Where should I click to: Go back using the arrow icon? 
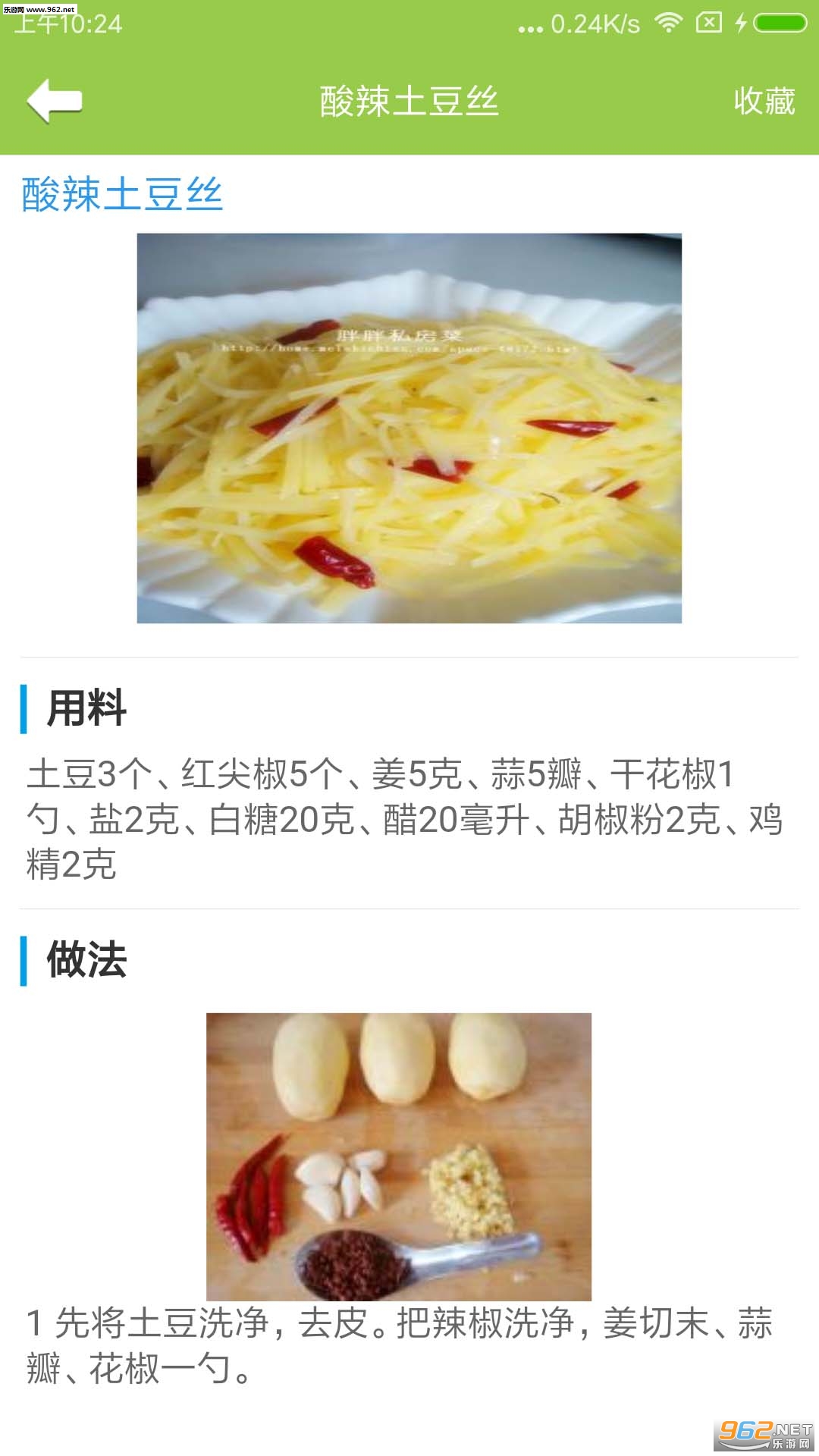pos(55,101)
